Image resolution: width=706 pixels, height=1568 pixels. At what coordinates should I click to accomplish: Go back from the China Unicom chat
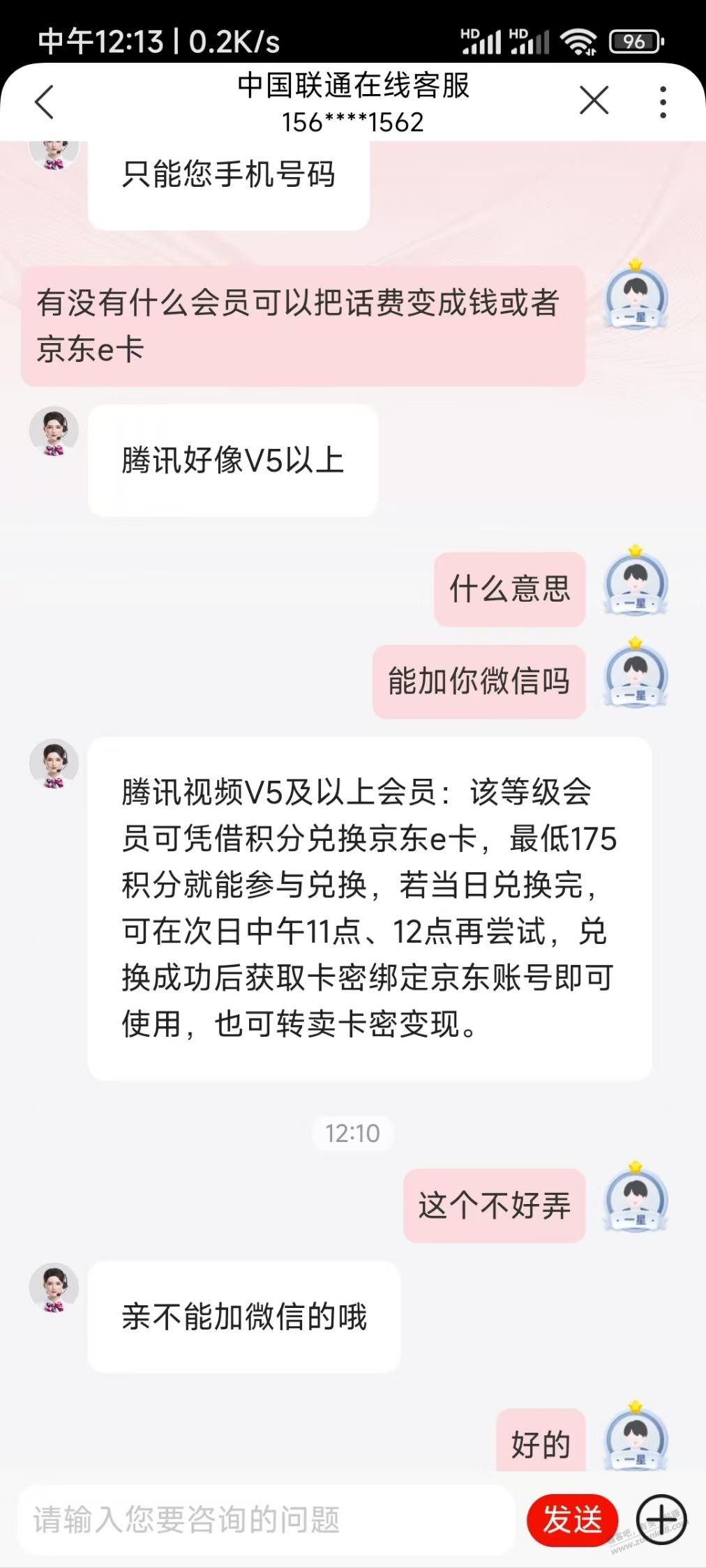(45, 102)
